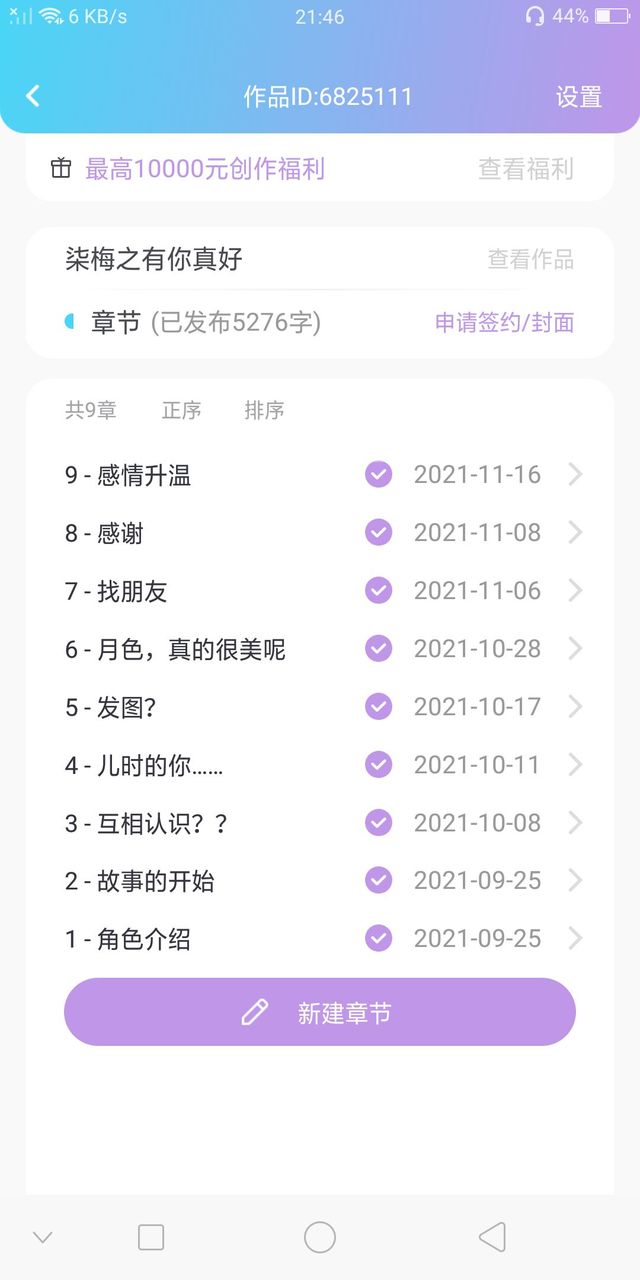Open chapter 8 - 感谢
The width and height of the screenshot is (640, 1280).
(x=320, y=533)
